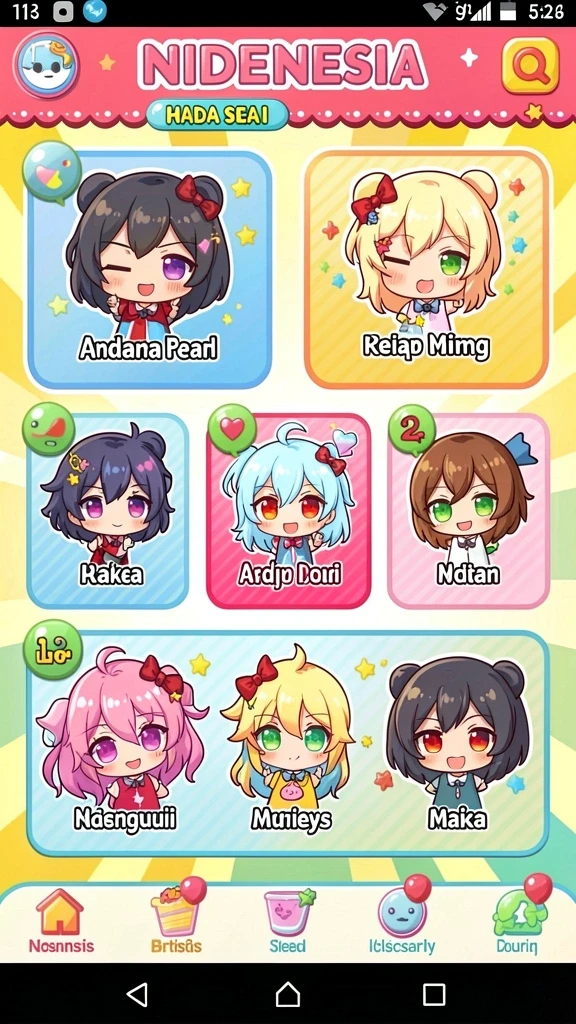Go to the system home screen
The height and width of the screenshot is (1024, 576).
[x=287, y=995]
